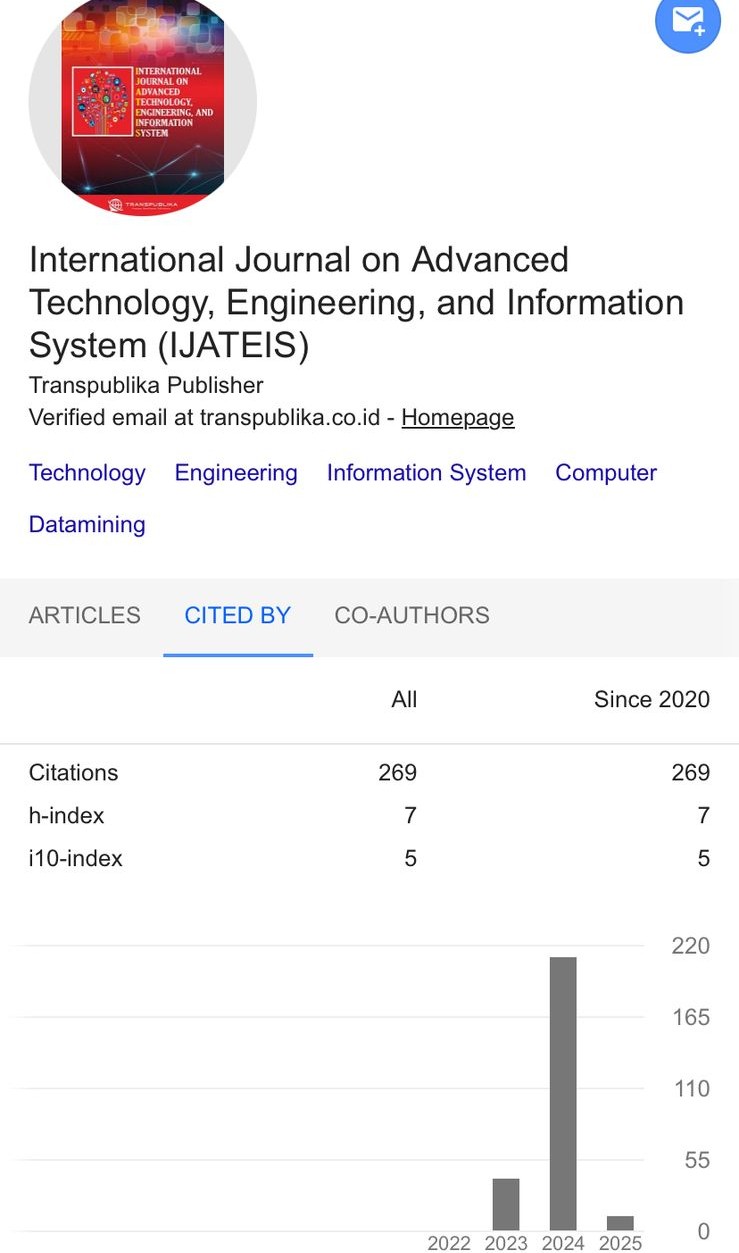Screen dimensions: 739x1253
Task: Switch to the Articles tab
Action: coord(85,615)
